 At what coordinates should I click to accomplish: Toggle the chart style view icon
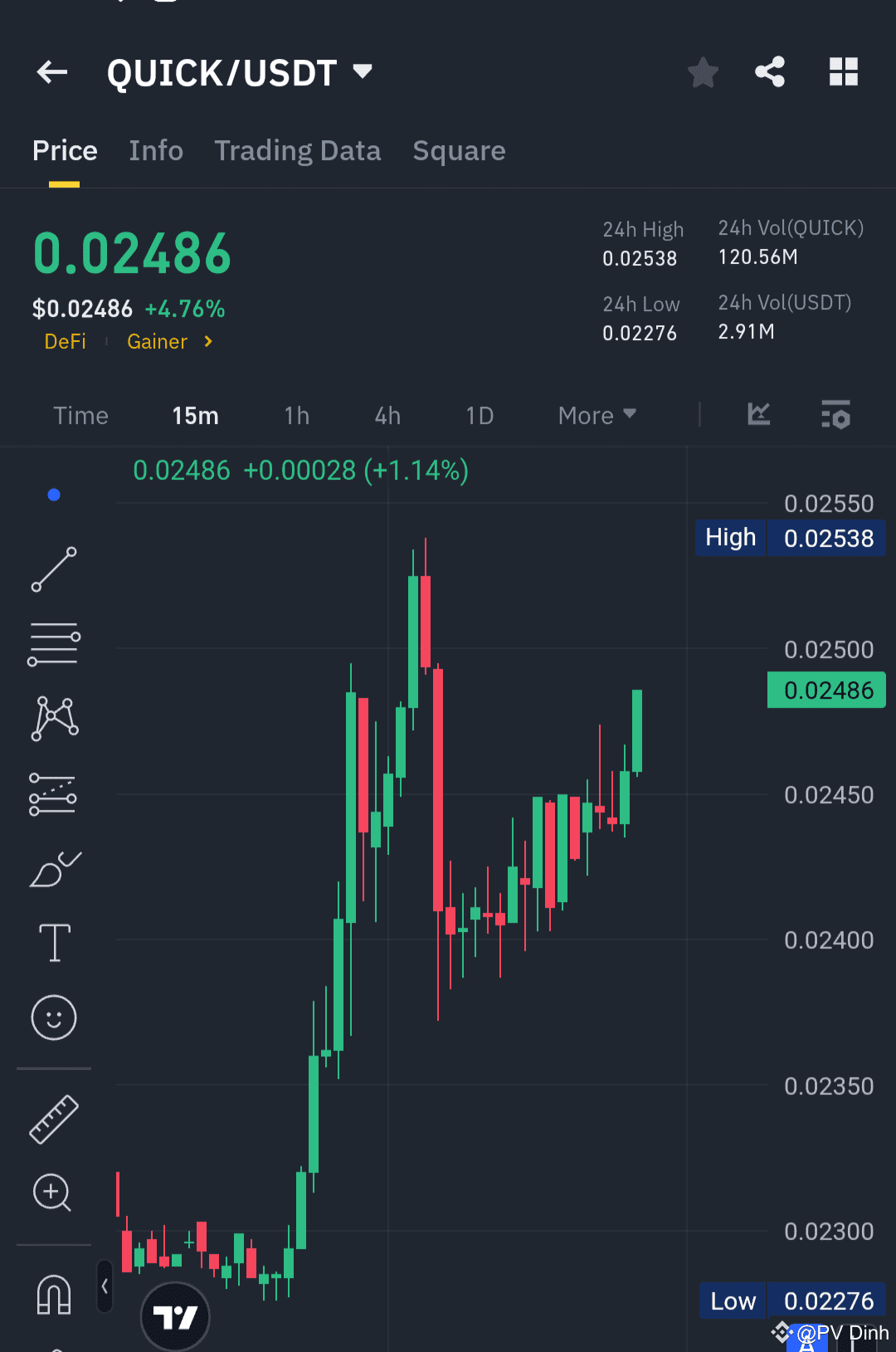[757, 415]
